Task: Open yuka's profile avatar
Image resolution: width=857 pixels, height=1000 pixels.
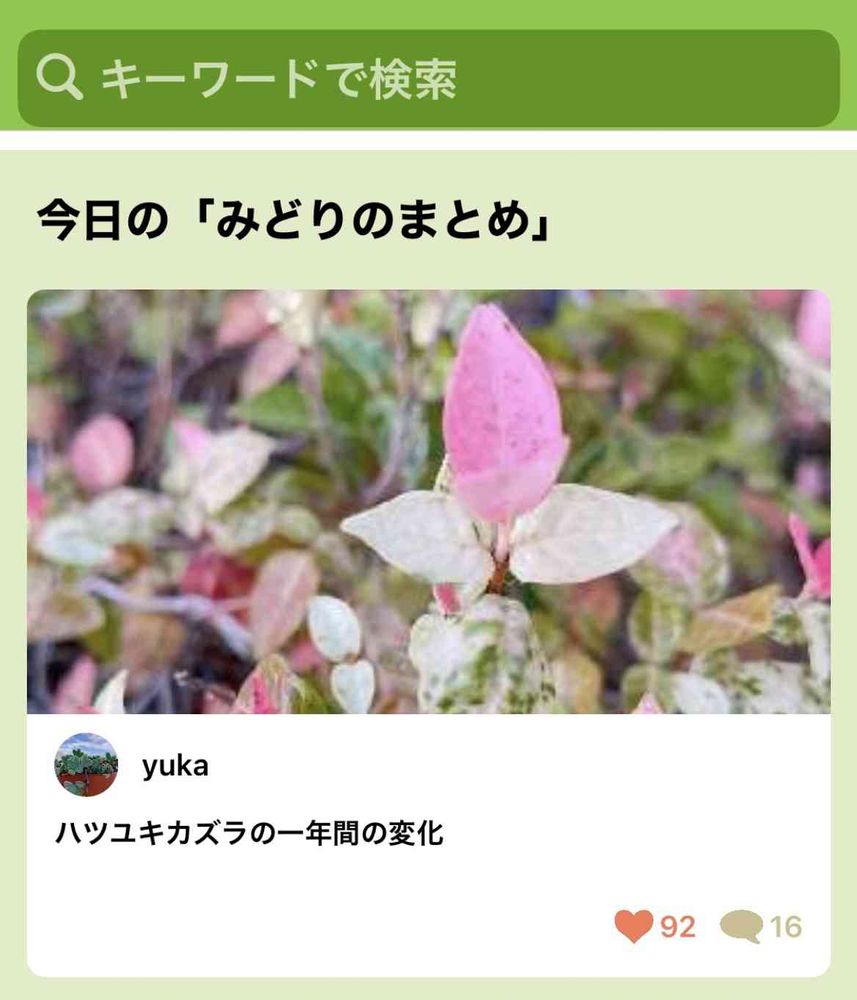Action: coord(86,765)
